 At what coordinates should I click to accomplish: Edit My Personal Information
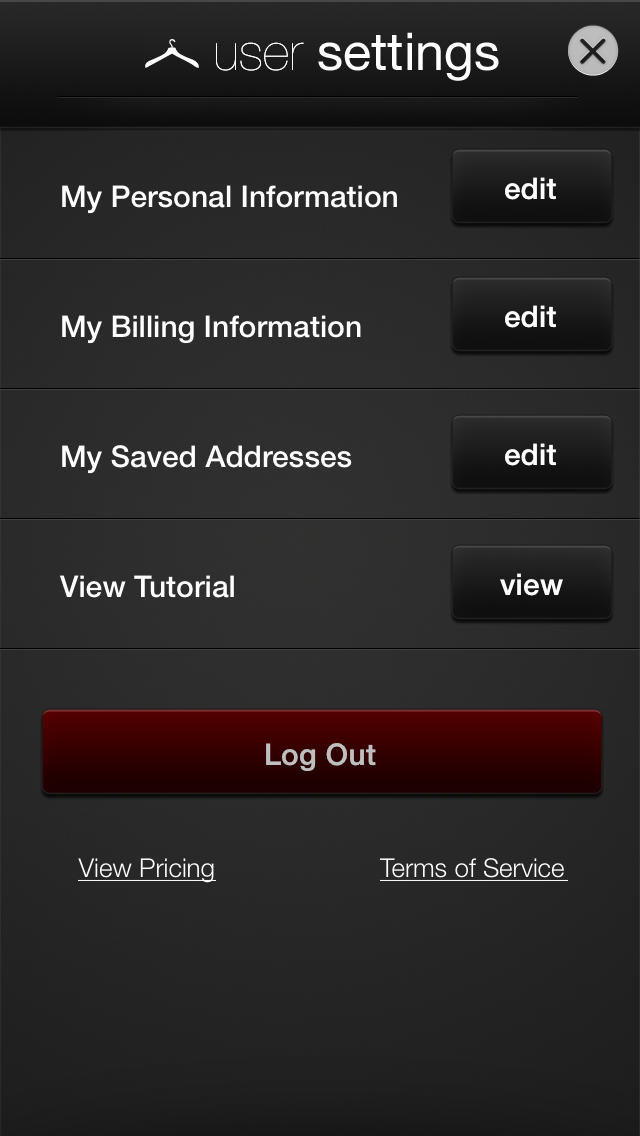[532, 187]
